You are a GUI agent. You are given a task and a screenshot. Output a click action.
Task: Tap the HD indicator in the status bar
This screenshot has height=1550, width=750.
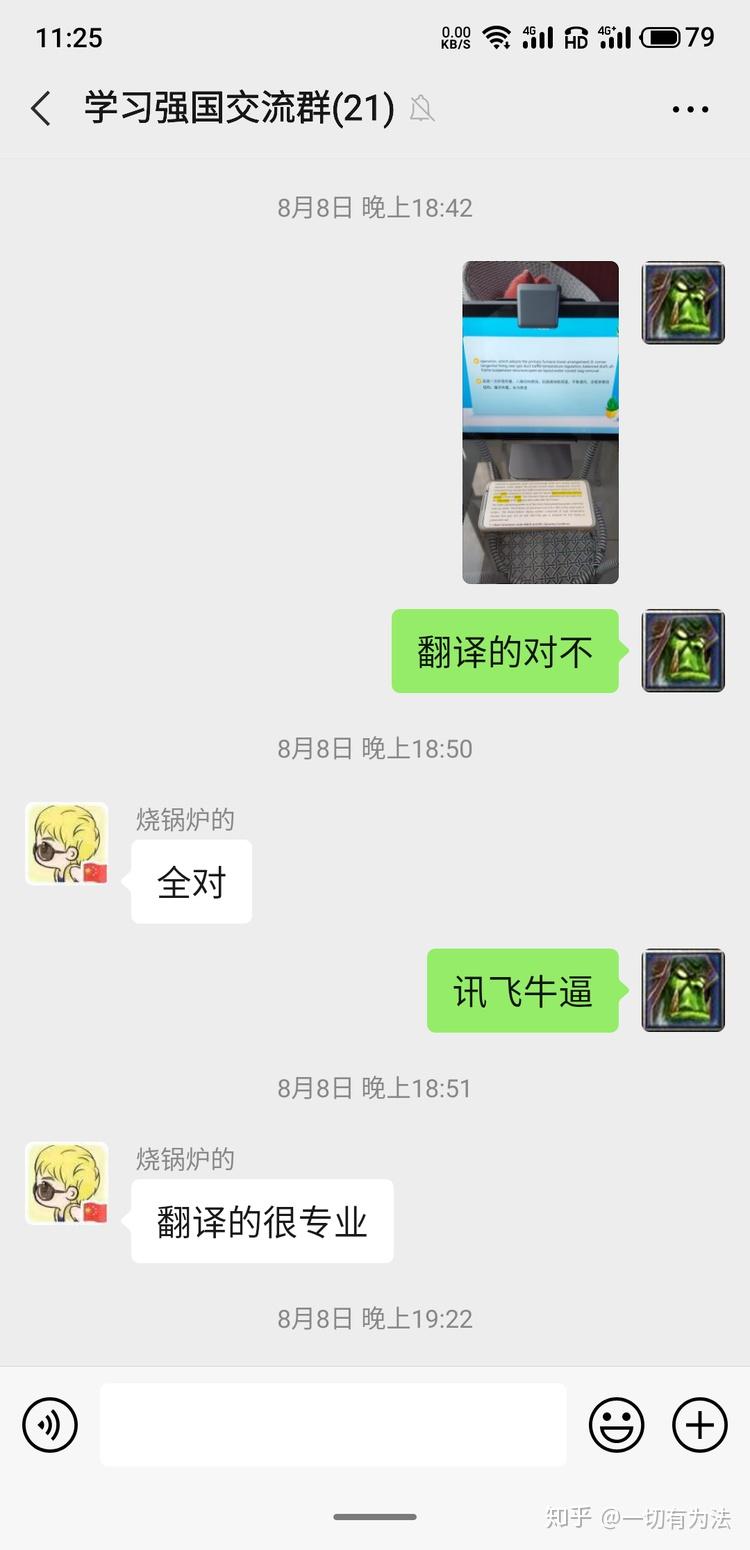(x=575, y=38)
